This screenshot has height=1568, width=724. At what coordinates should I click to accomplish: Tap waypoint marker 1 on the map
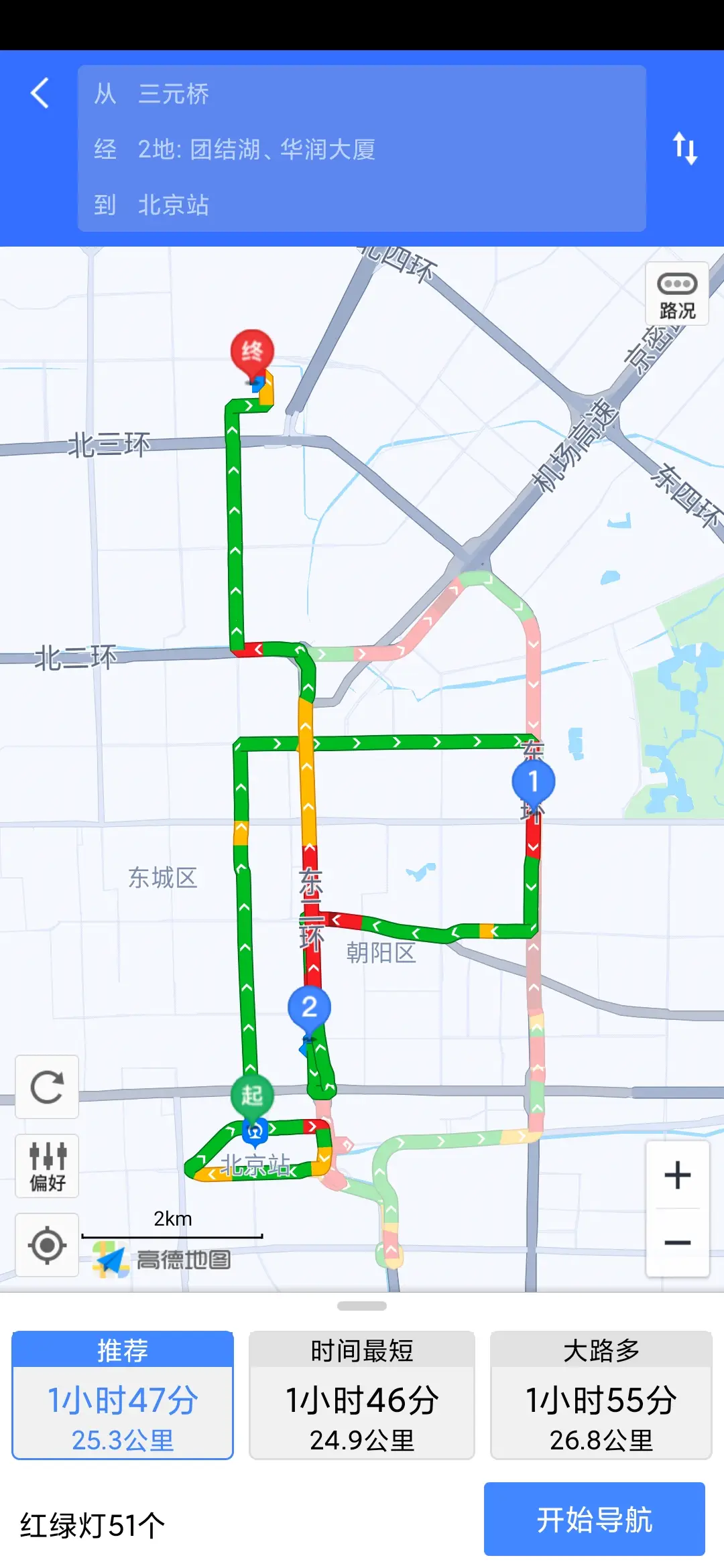click(x=533, y=781)
